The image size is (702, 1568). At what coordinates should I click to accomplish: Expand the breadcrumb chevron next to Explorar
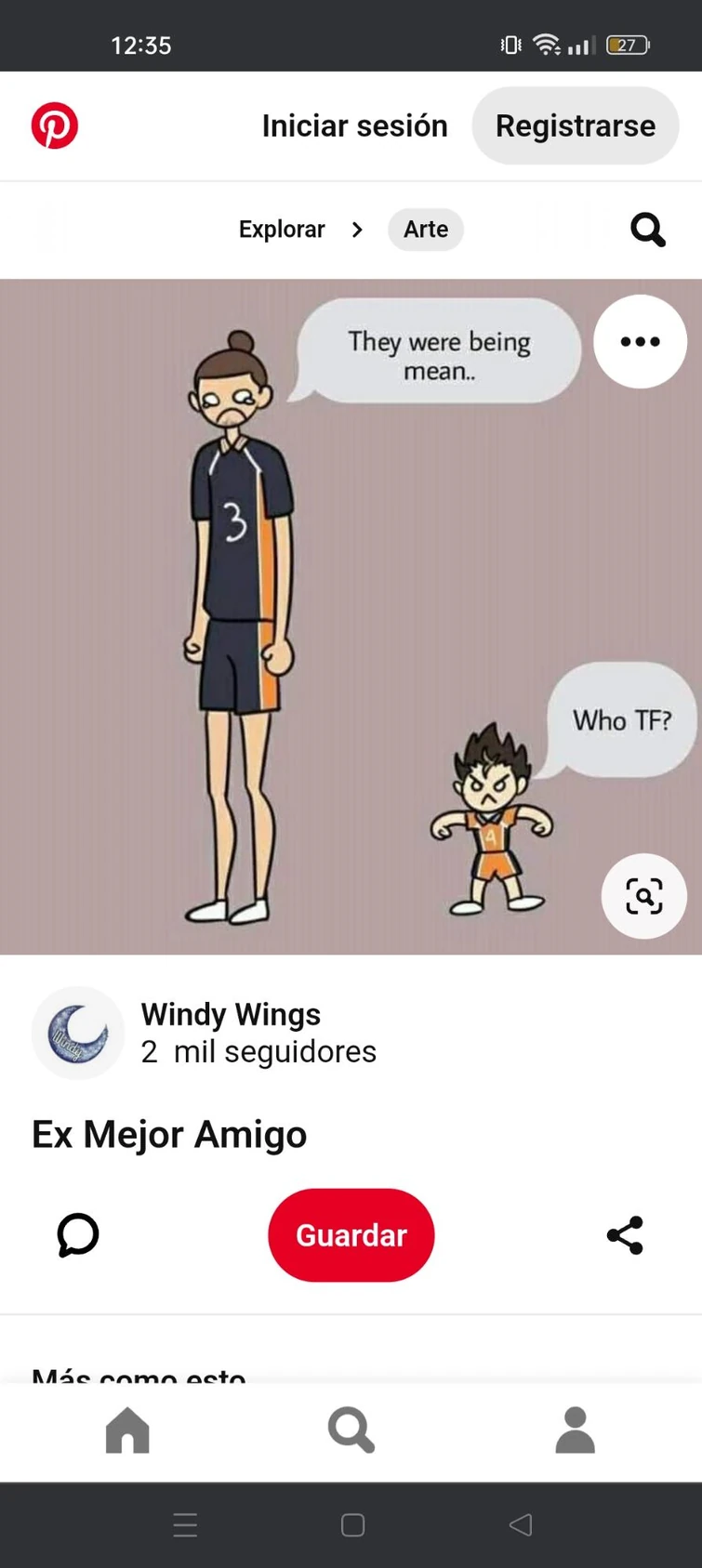[x=357, y=230]
